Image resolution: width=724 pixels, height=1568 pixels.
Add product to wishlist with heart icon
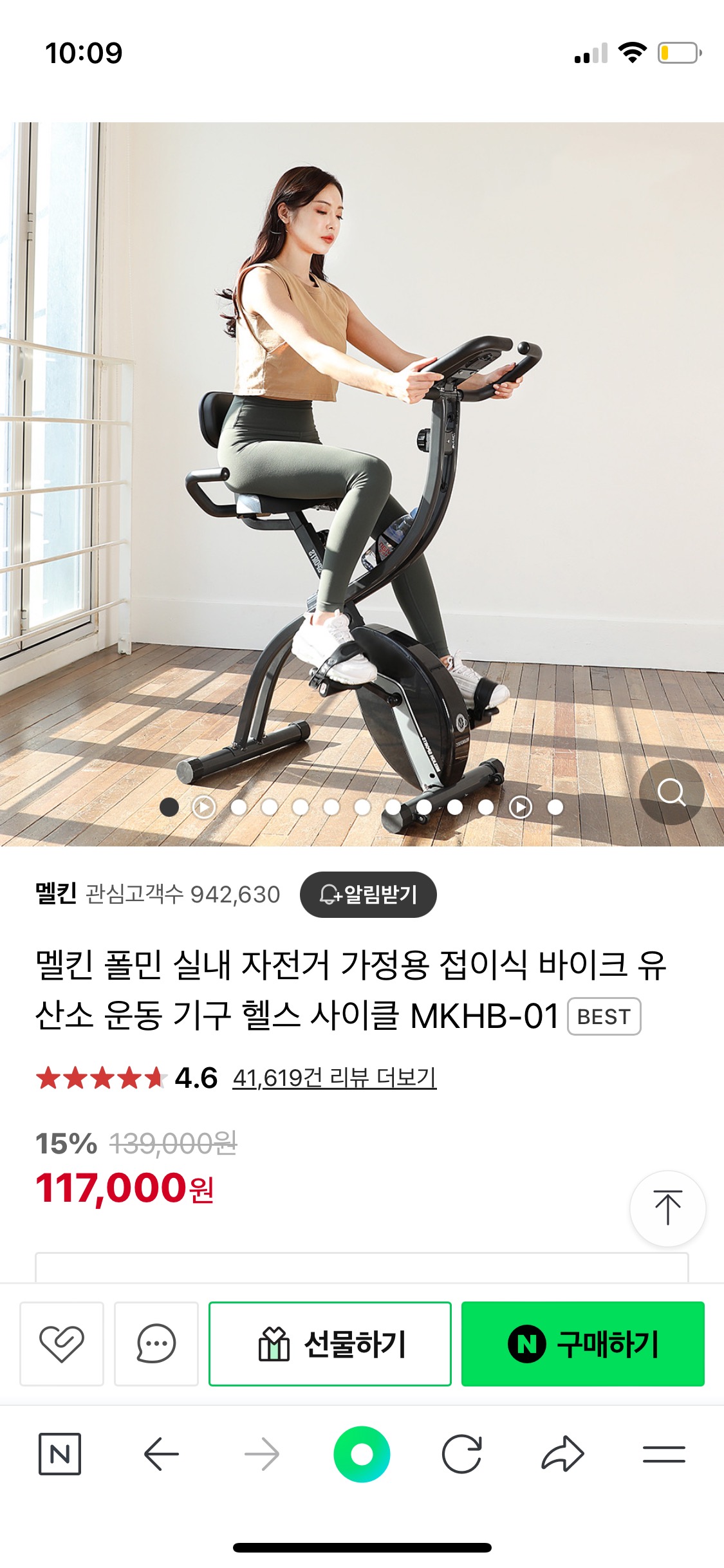point(62,1343)
